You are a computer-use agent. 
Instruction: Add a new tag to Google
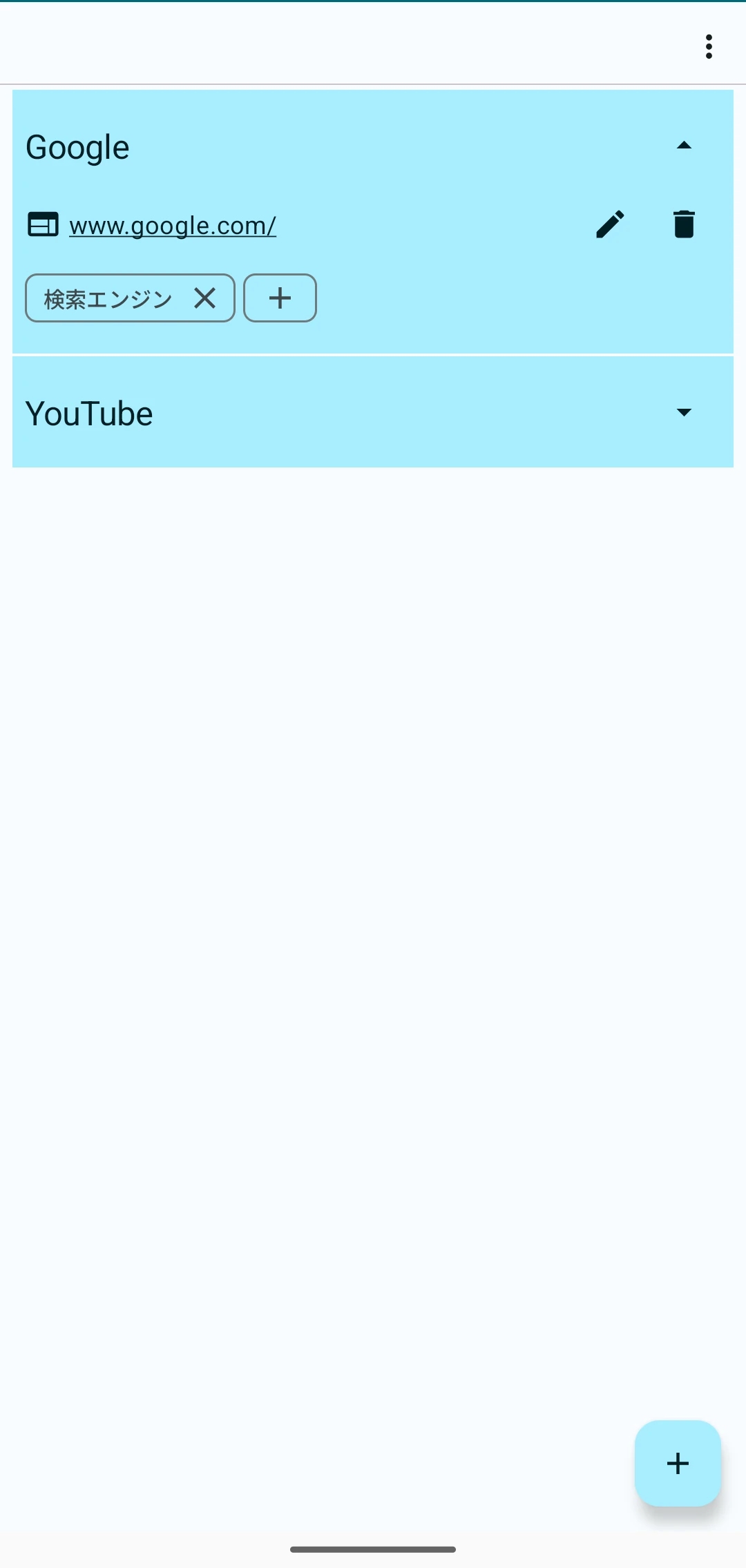280,298
